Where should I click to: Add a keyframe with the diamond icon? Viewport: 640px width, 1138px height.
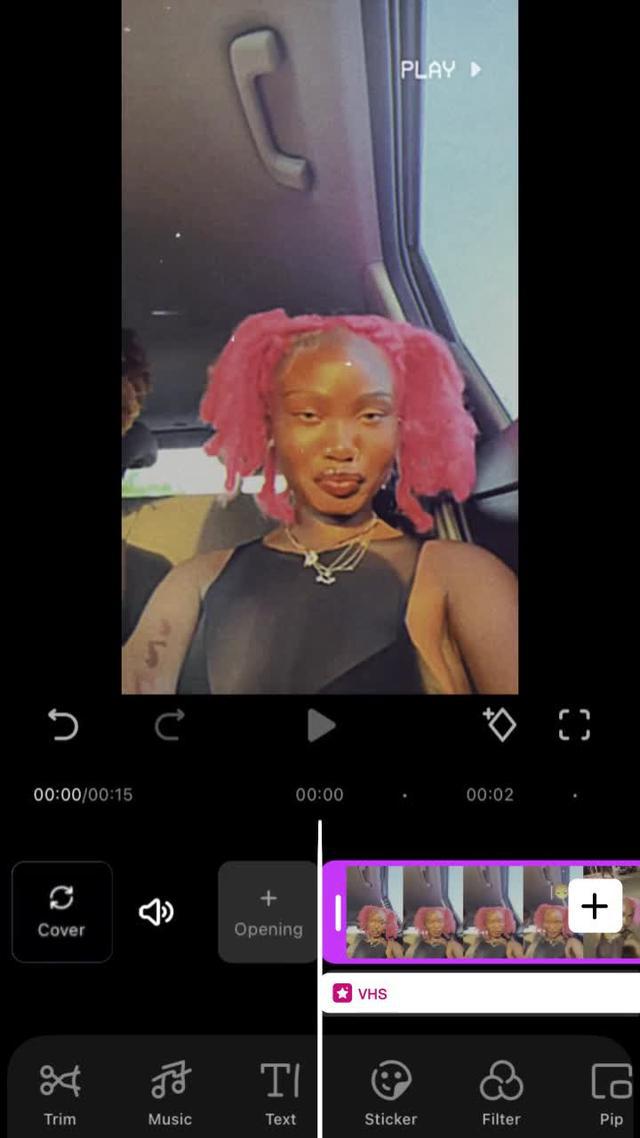tap(499, 724)
